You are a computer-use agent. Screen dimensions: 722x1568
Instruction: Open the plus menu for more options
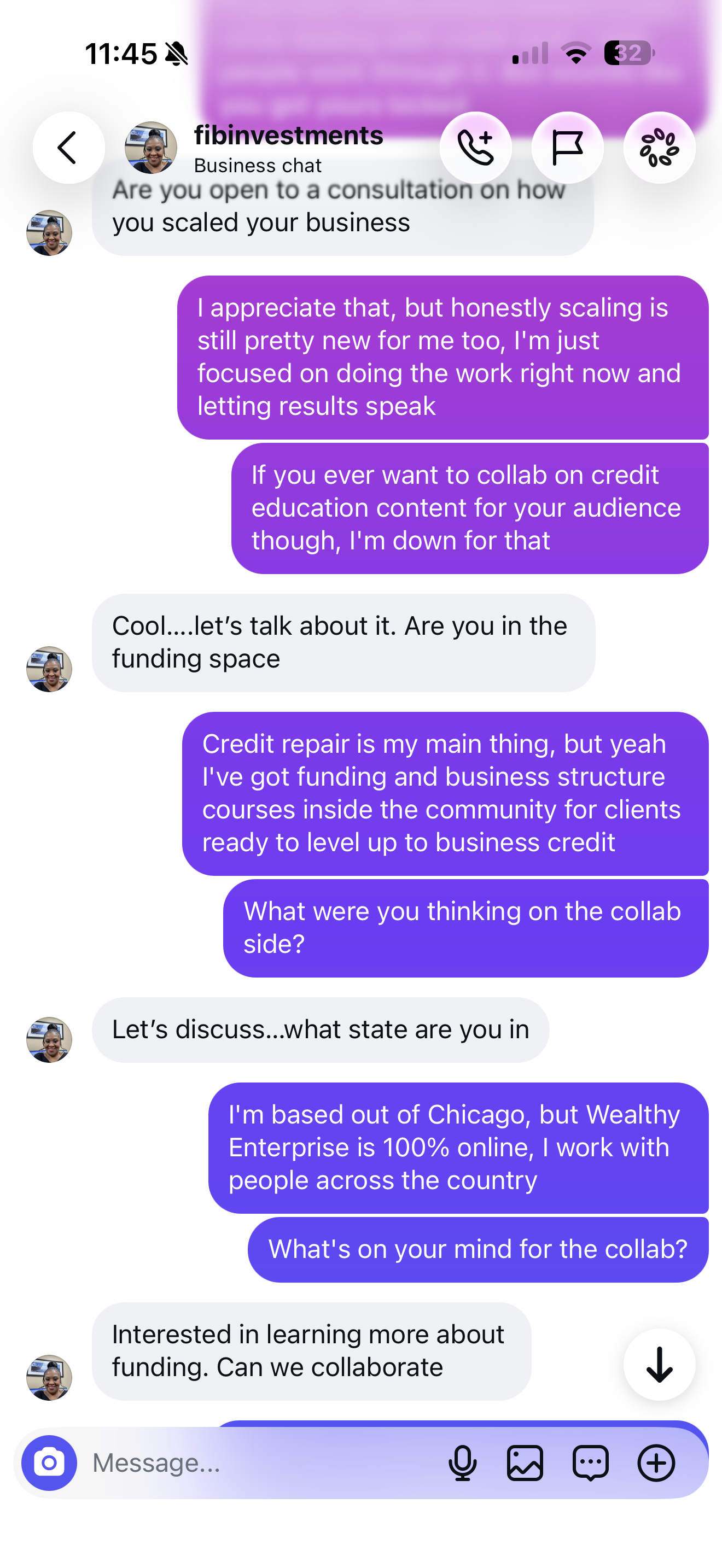point(656,1462)
